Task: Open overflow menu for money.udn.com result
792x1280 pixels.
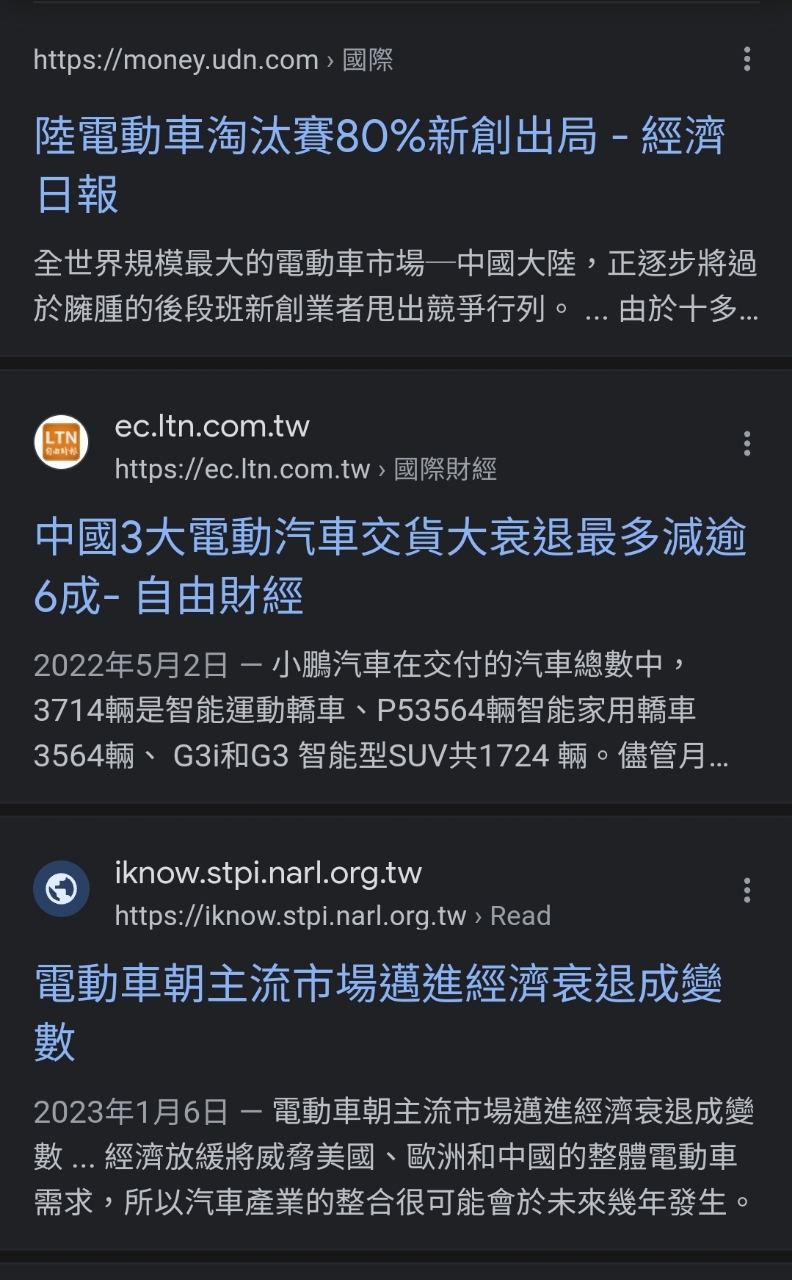Action: point(747,59)
